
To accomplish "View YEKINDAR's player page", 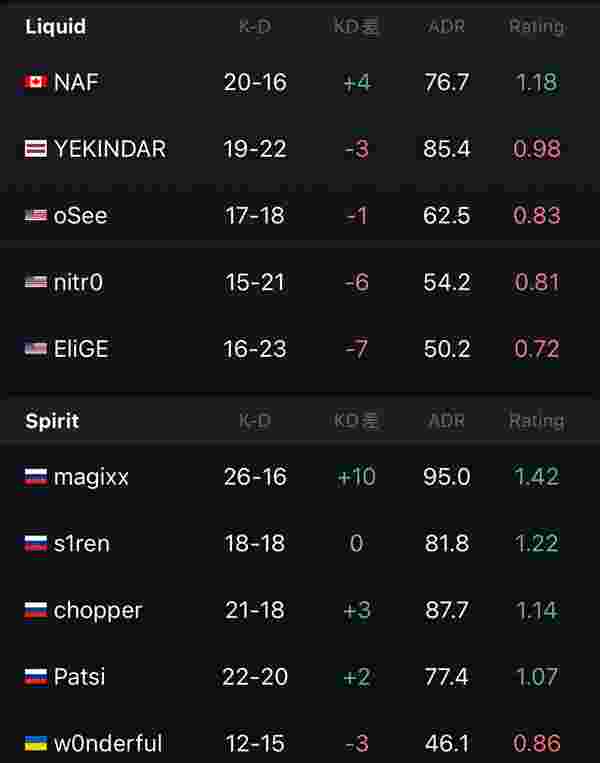I will pos(109,149).
